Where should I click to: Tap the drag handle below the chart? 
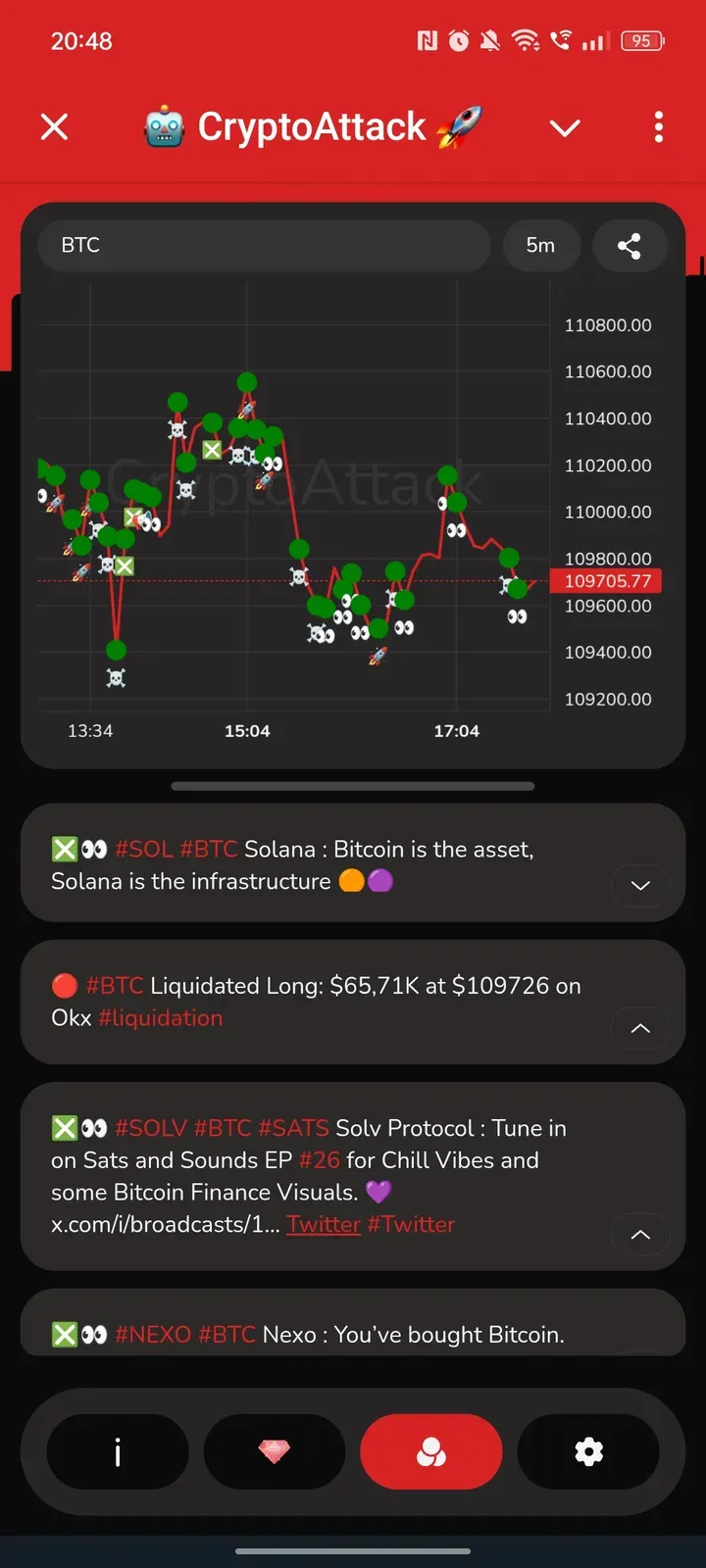pos(352,785)
